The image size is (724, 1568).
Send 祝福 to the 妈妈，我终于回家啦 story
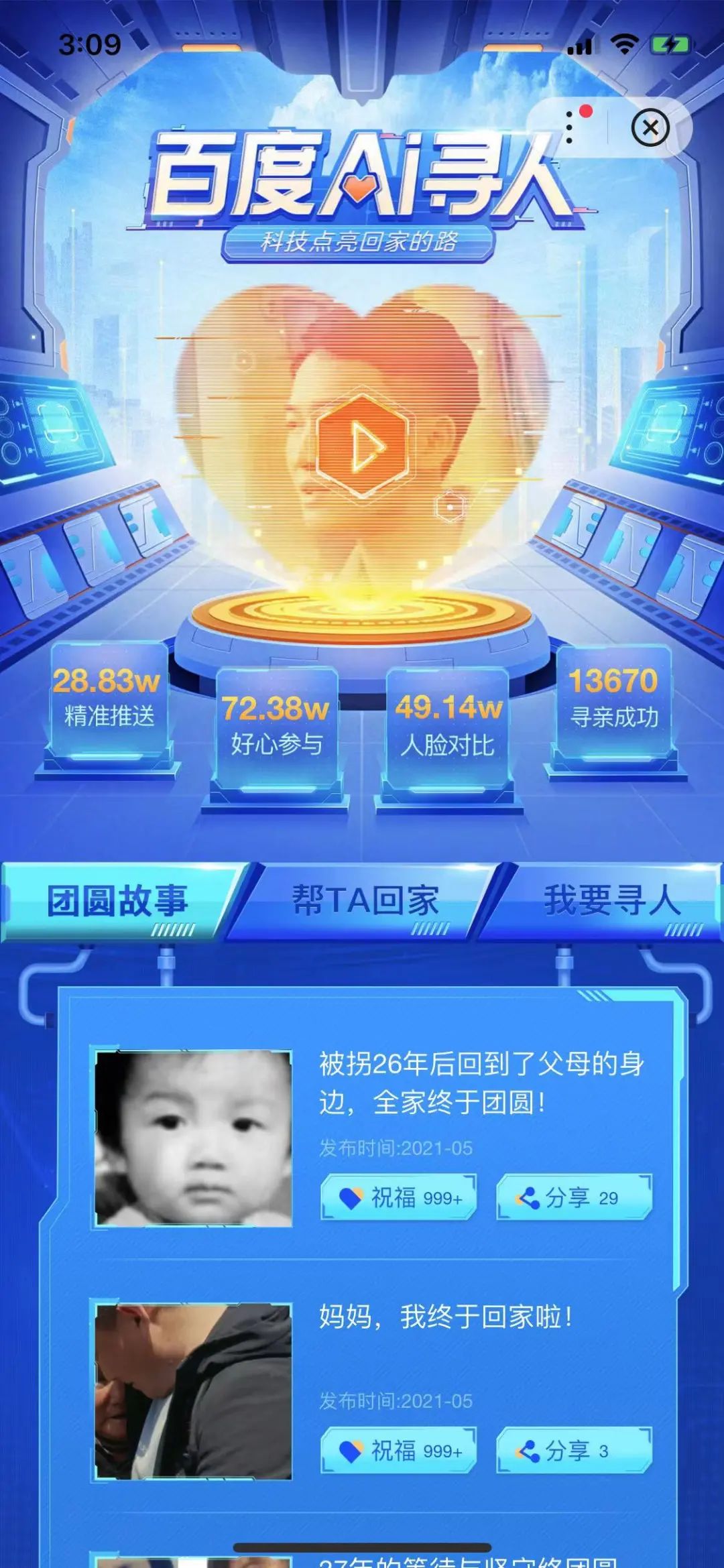(399, 1450)
